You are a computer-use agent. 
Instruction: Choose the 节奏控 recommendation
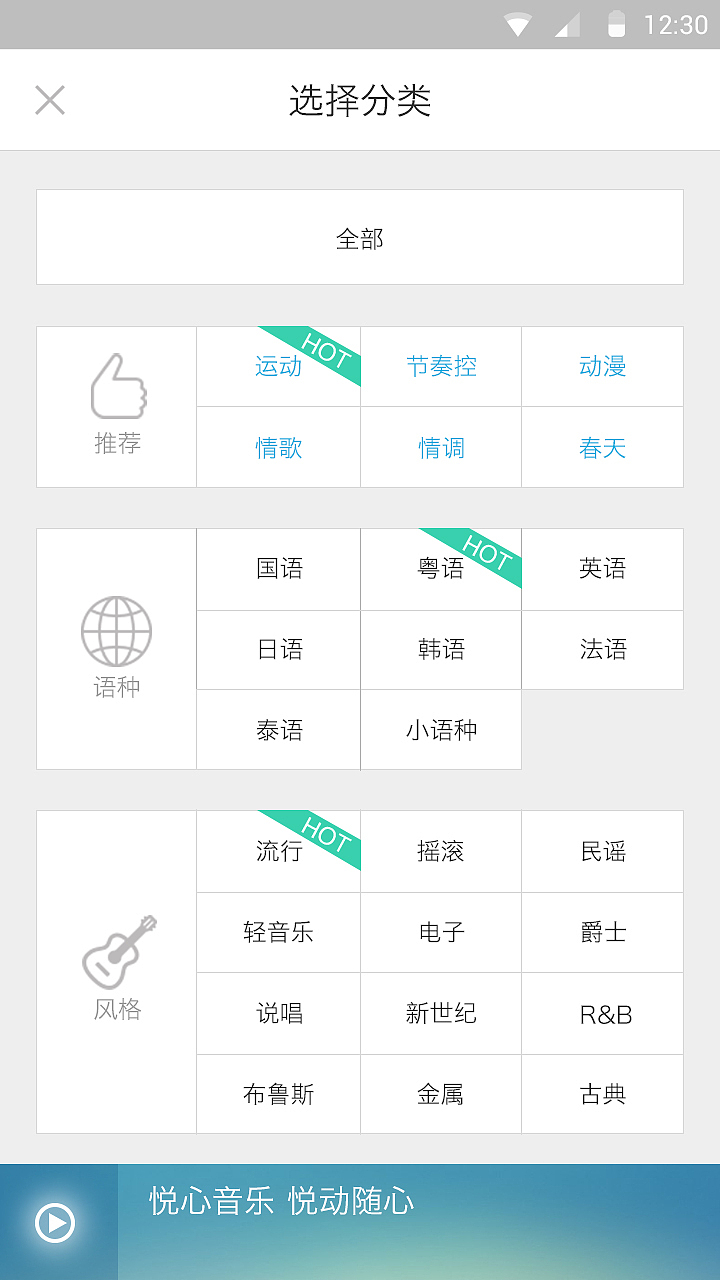[x=440, y=367]
